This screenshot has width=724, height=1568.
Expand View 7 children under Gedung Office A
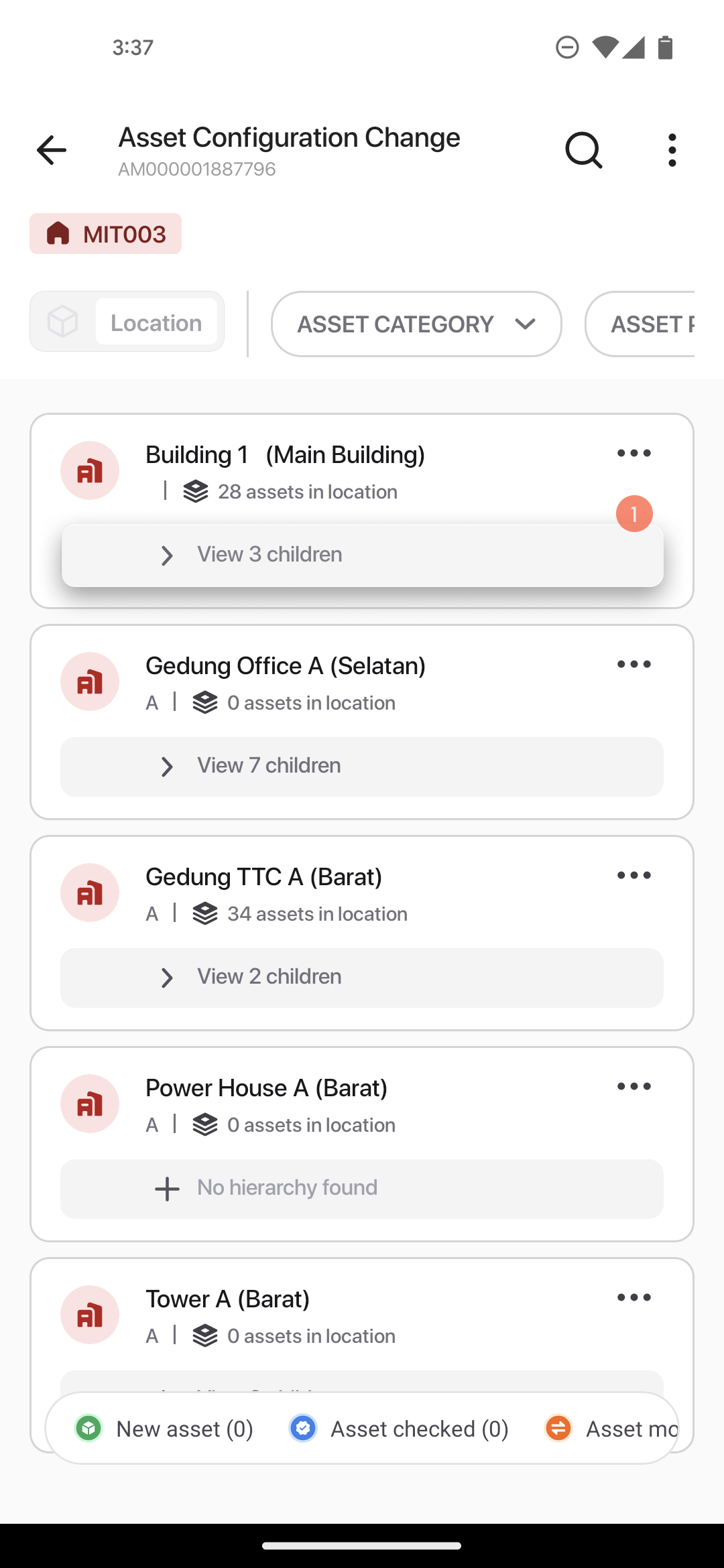pyautogui.click(x=362, y=767)
